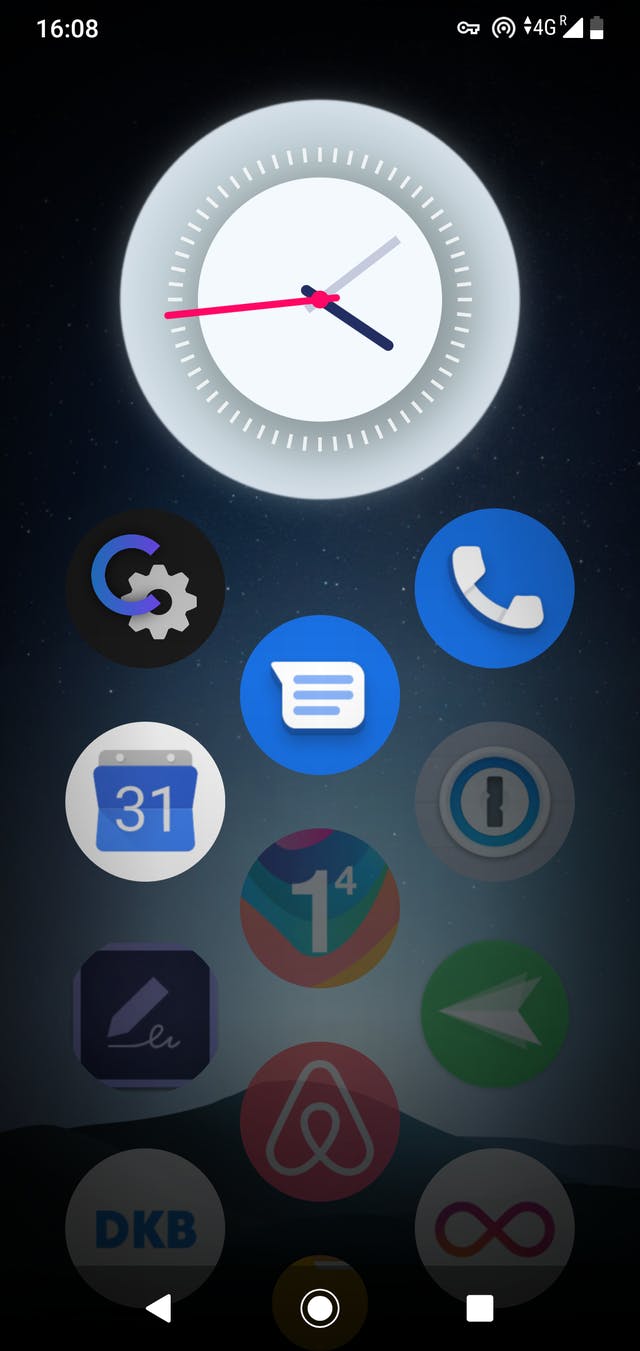Open the green paper plane app
This screenshot has width=640, height=1351.
[x=494, y=1016]
